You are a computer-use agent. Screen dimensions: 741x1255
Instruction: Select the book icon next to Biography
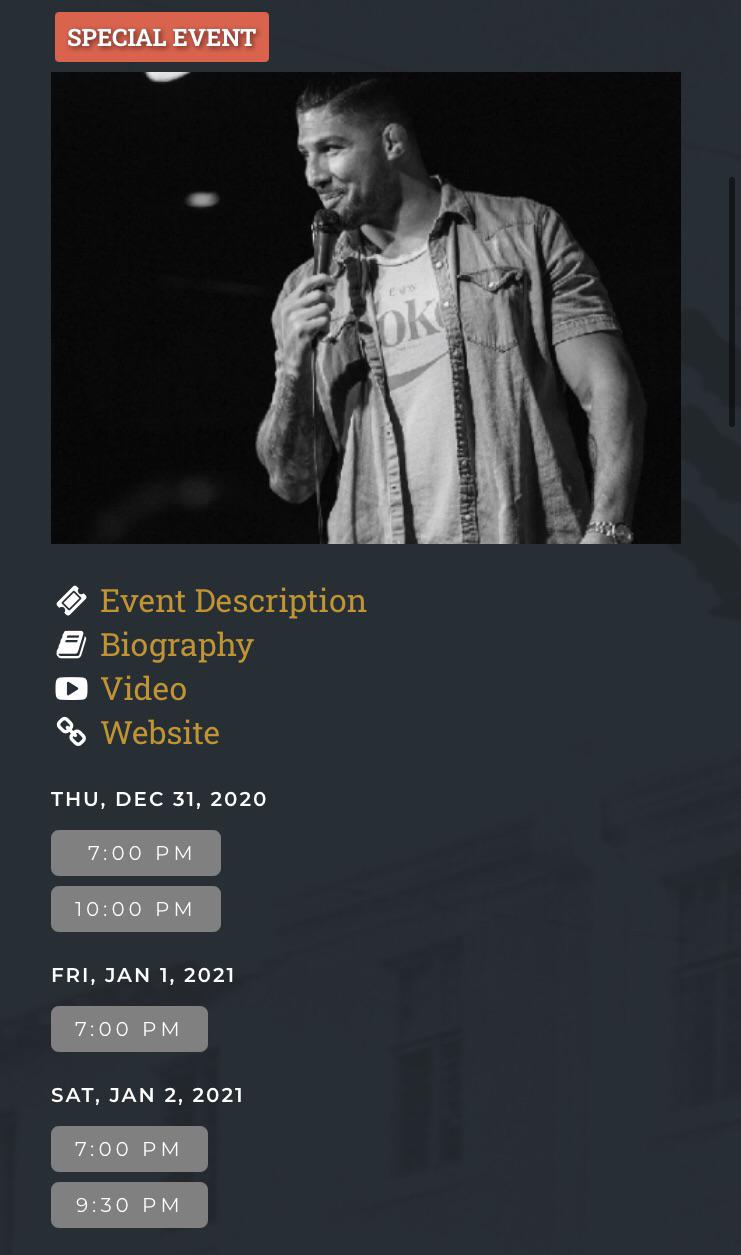pyautogui.click(x=71, y=643)
